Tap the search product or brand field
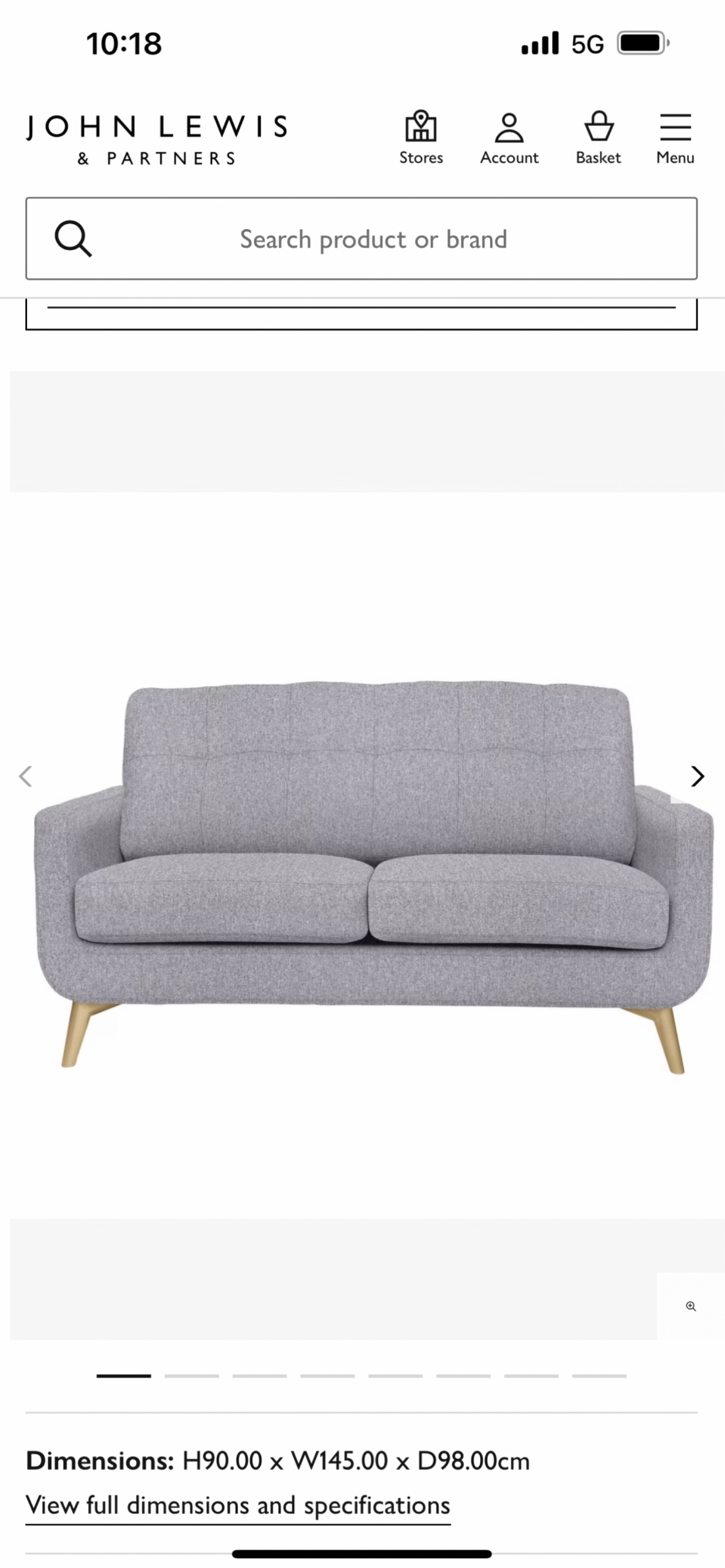The width and height of the screenshot is (725, 1568). pos(373,239)
